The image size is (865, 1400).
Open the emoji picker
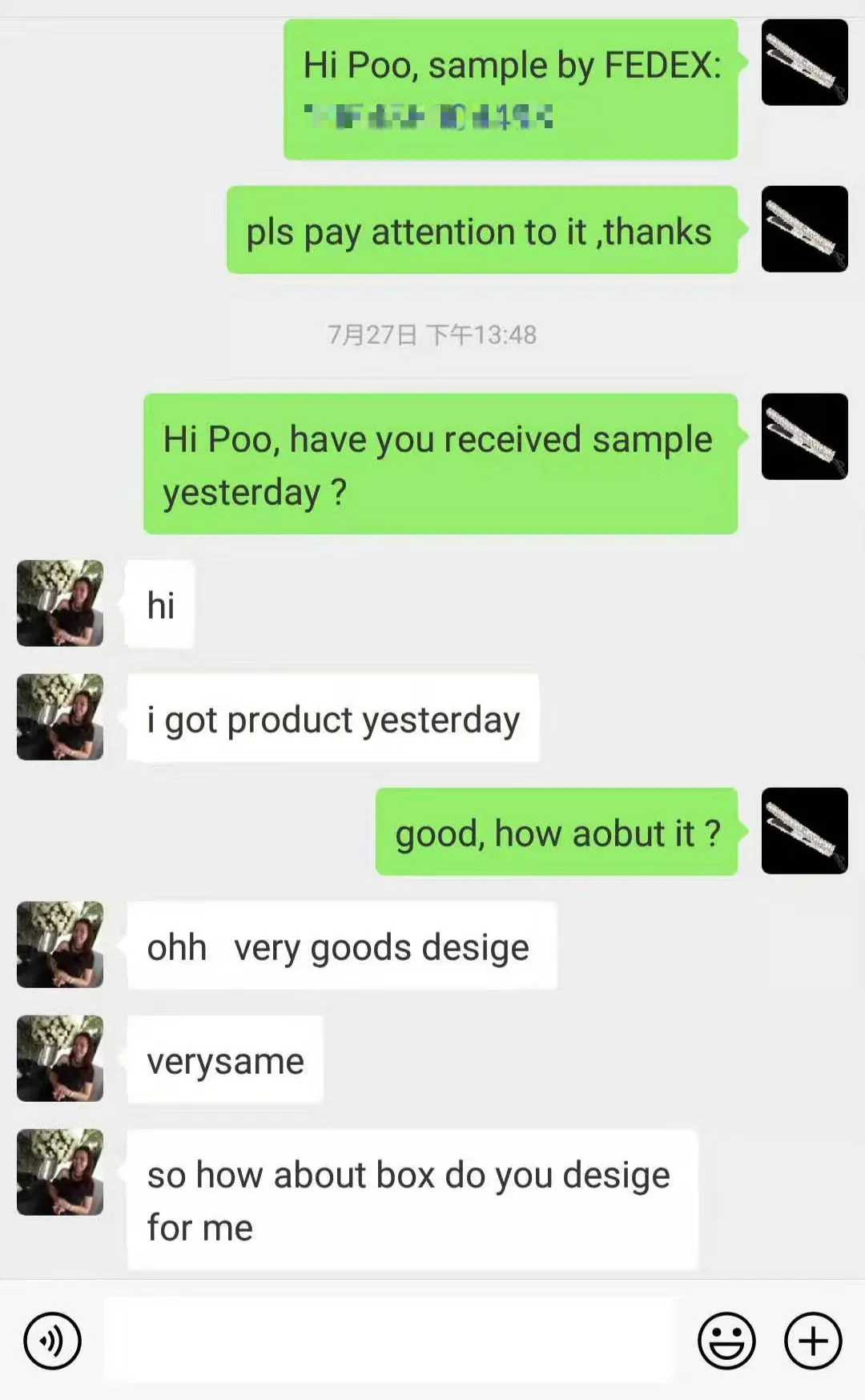pyautogui.click(x=726, y=1340)
